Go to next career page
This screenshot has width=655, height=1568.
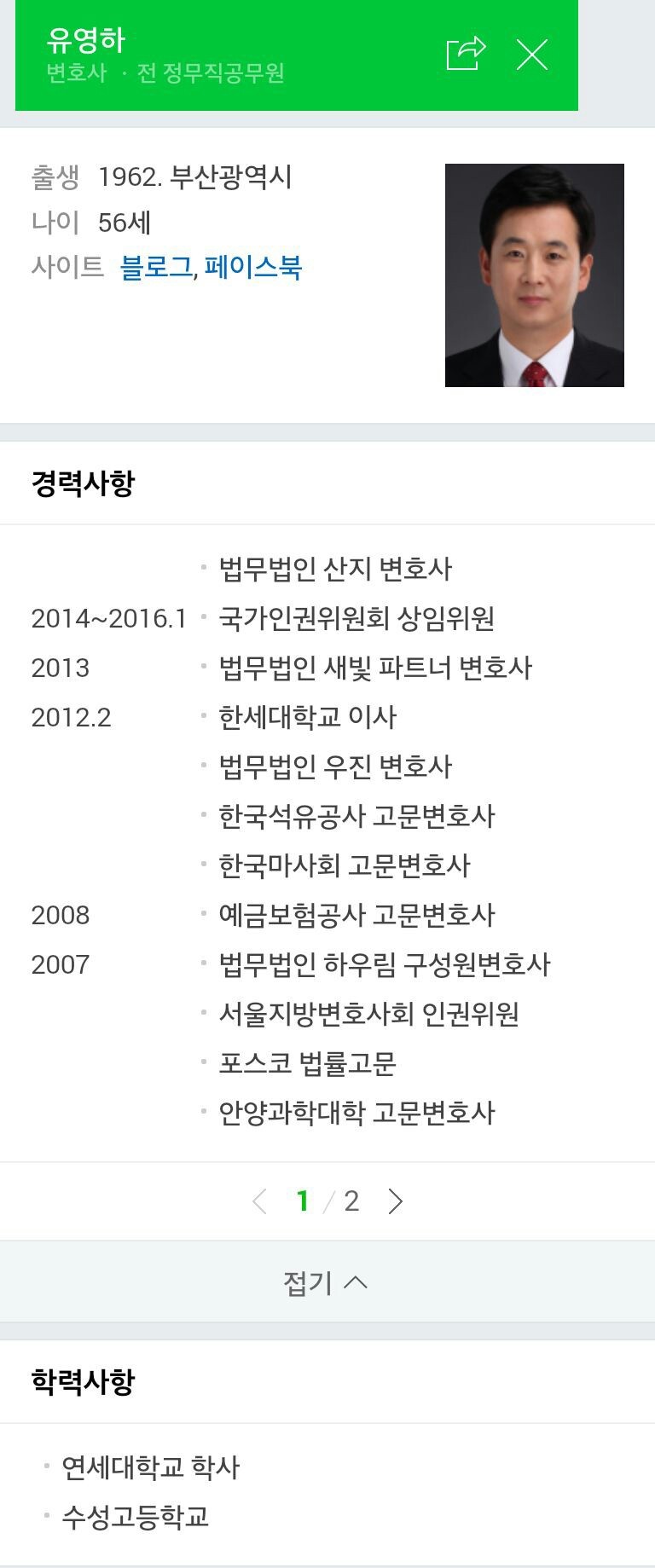click(x=395, y=1201)
